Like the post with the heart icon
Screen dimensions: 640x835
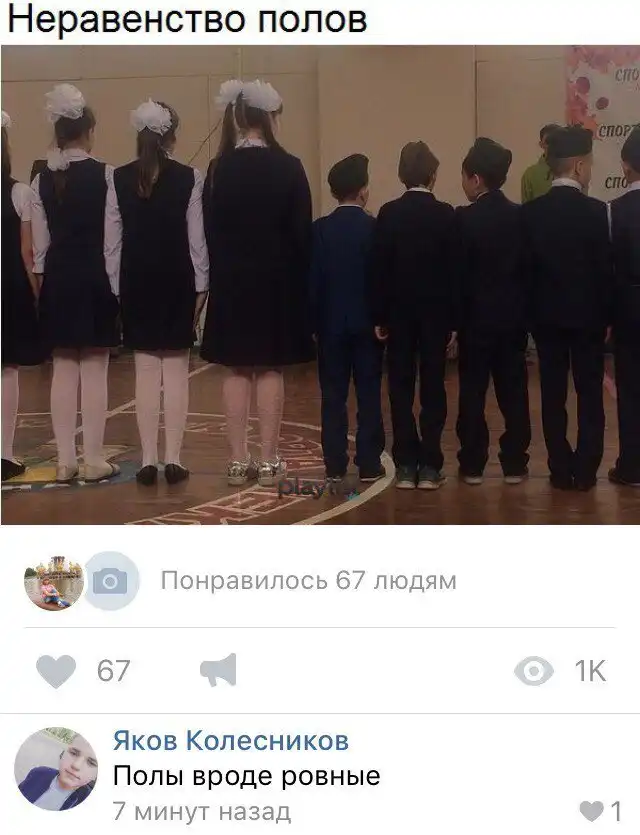[57, 671]
